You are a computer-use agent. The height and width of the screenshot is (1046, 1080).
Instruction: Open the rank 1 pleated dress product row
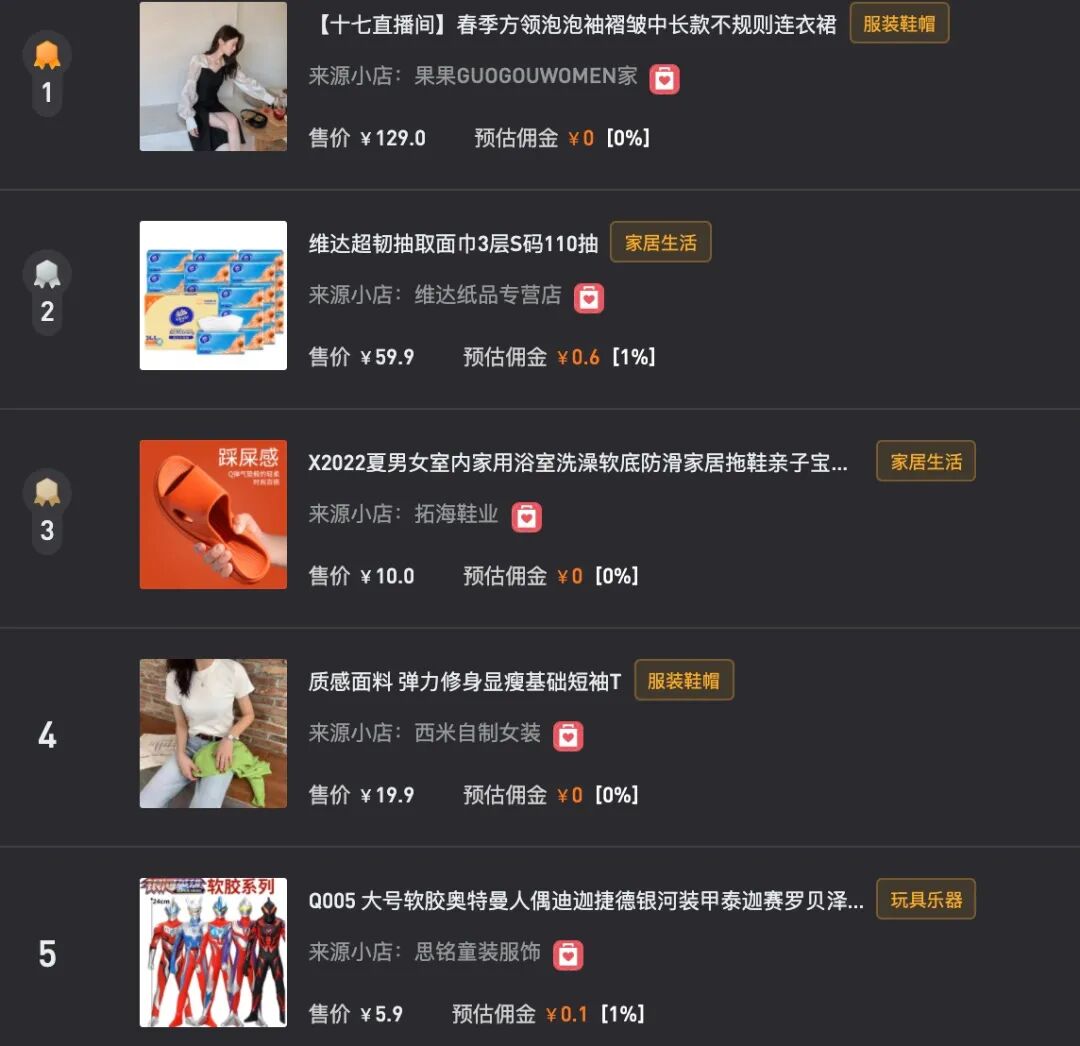575,25
